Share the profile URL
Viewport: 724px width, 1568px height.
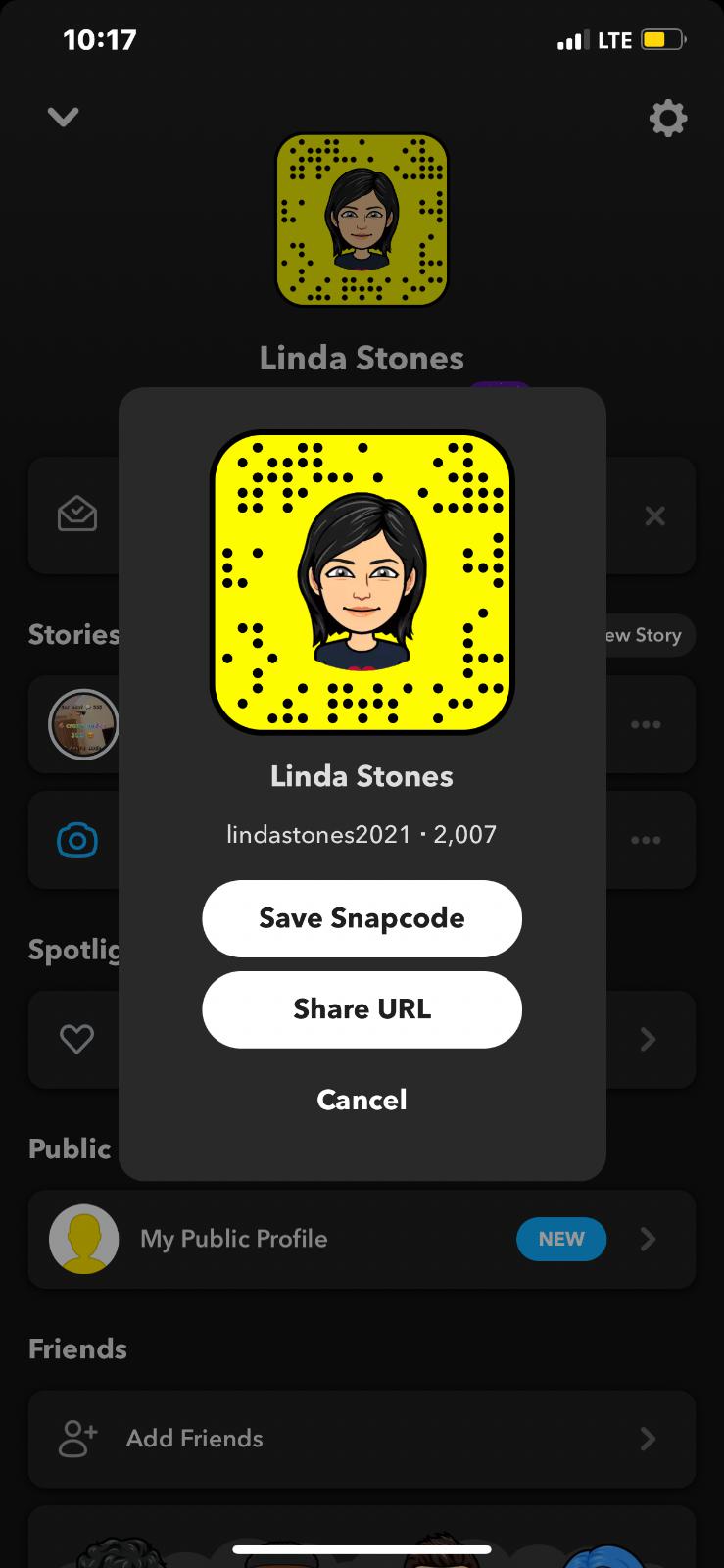coord(362,1009)
